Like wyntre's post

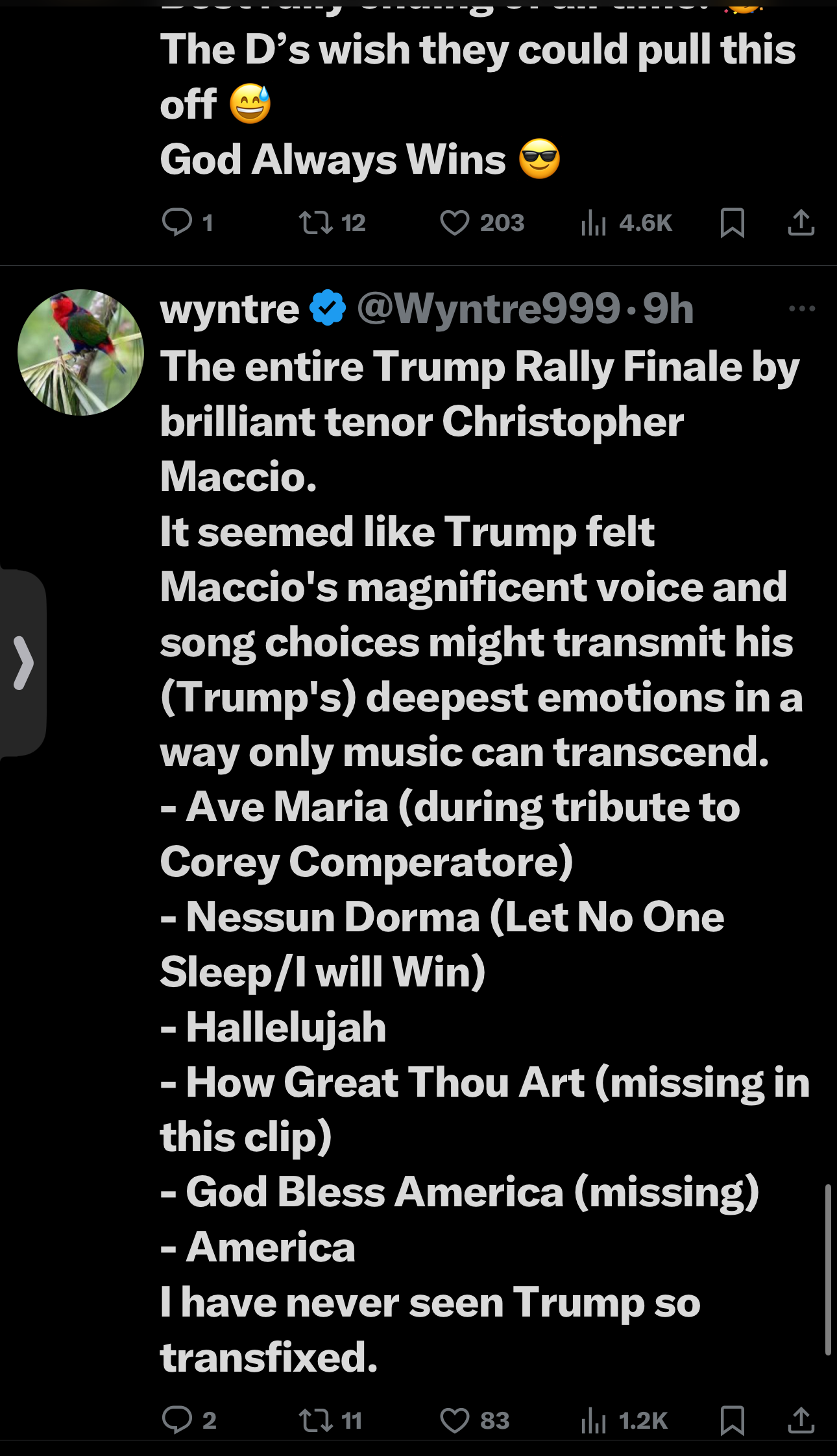454,1420
